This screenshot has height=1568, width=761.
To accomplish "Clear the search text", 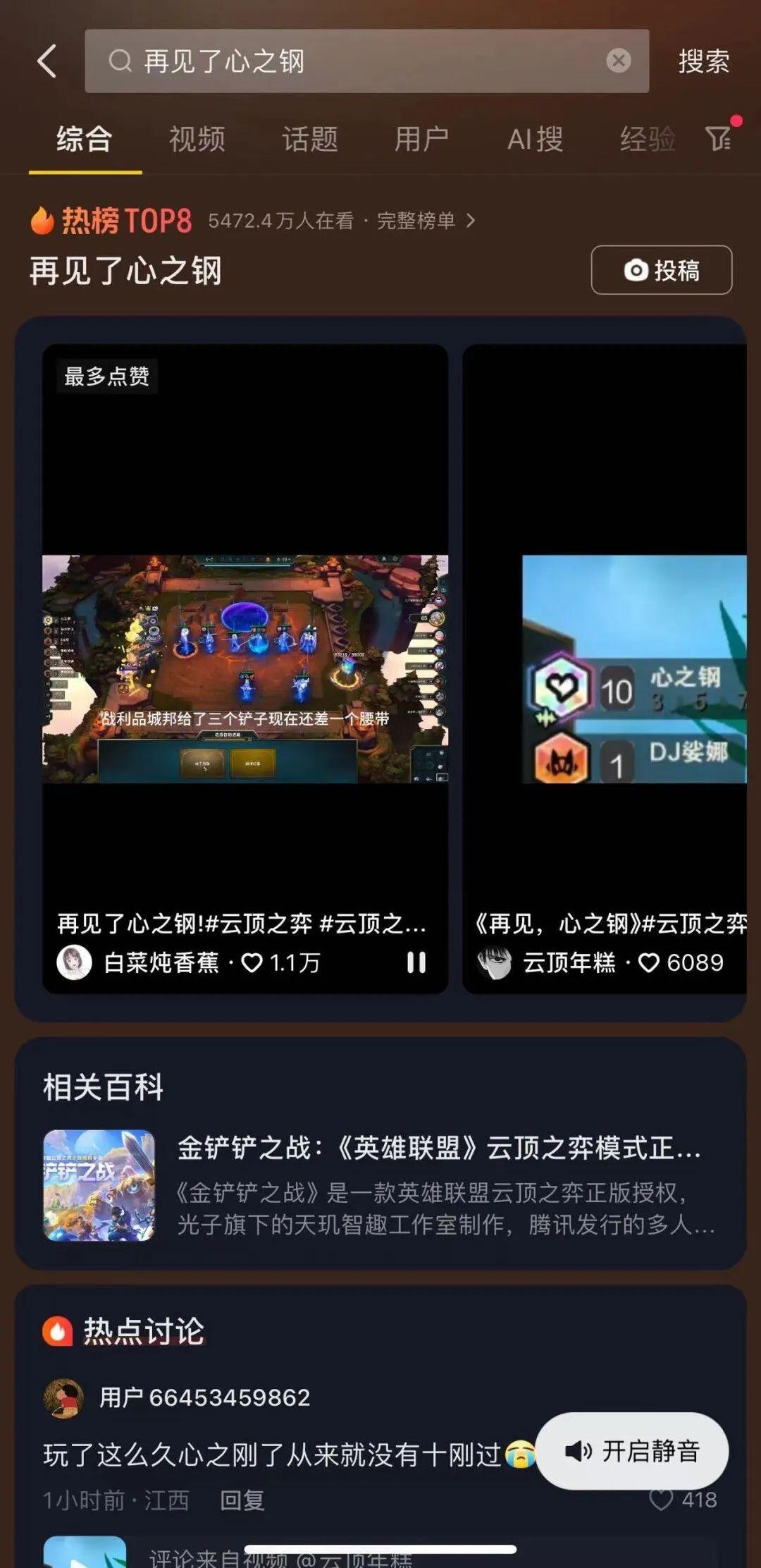I will 618,61.
